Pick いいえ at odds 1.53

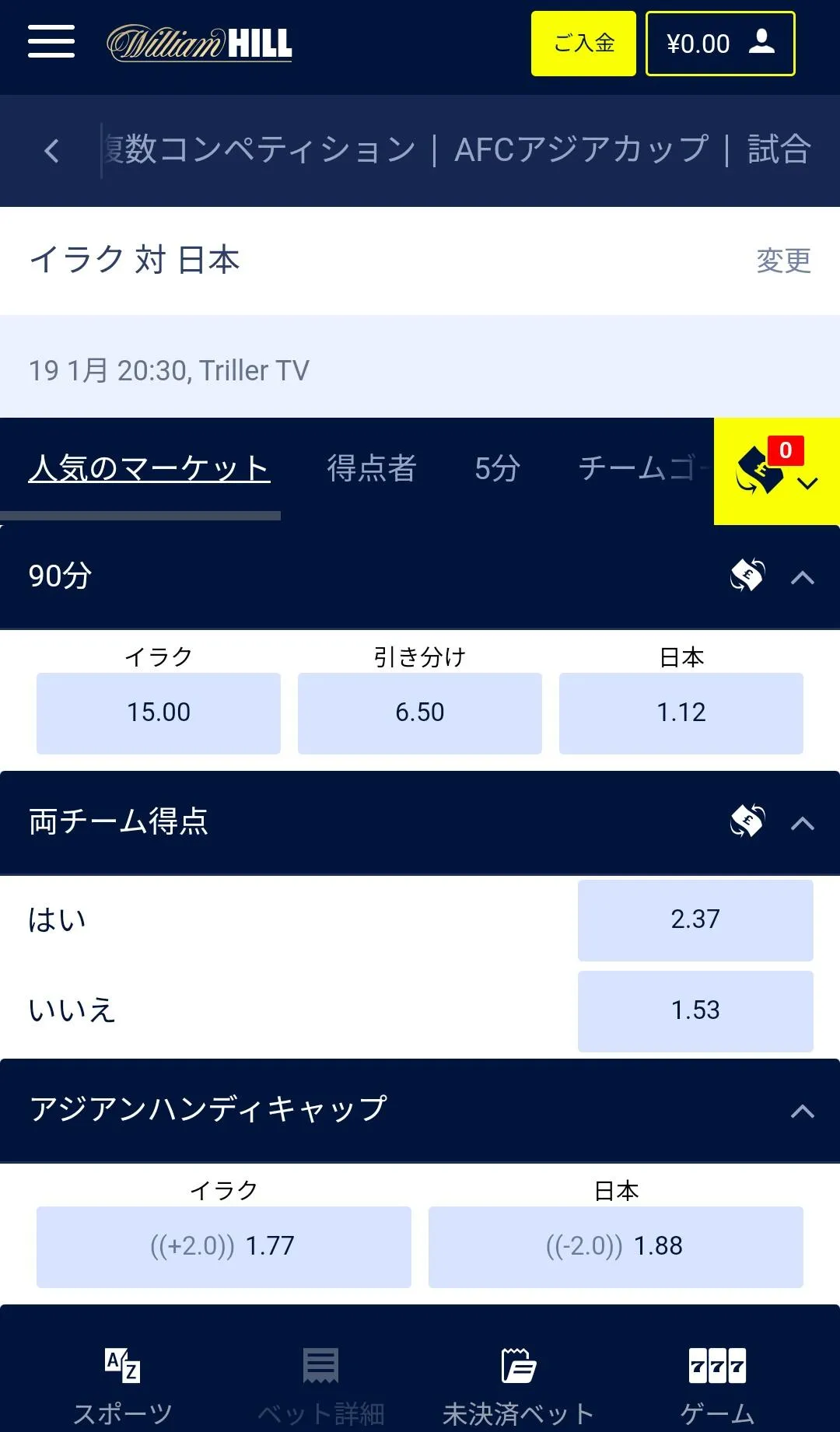pyautogui.click(x=695, y=1010)
